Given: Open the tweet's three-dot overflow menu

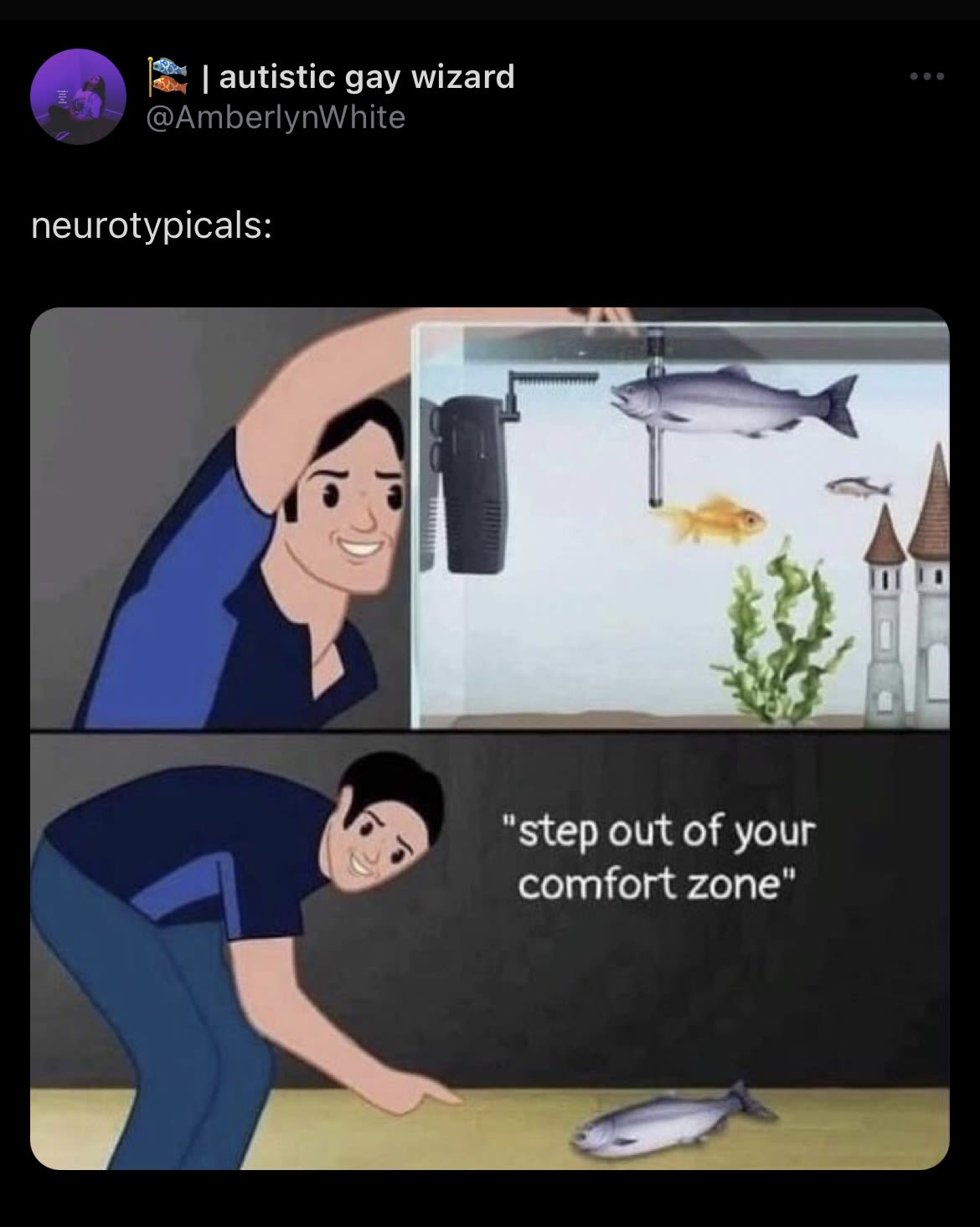Looking at the screenshot, I should [x=927, y=77].
